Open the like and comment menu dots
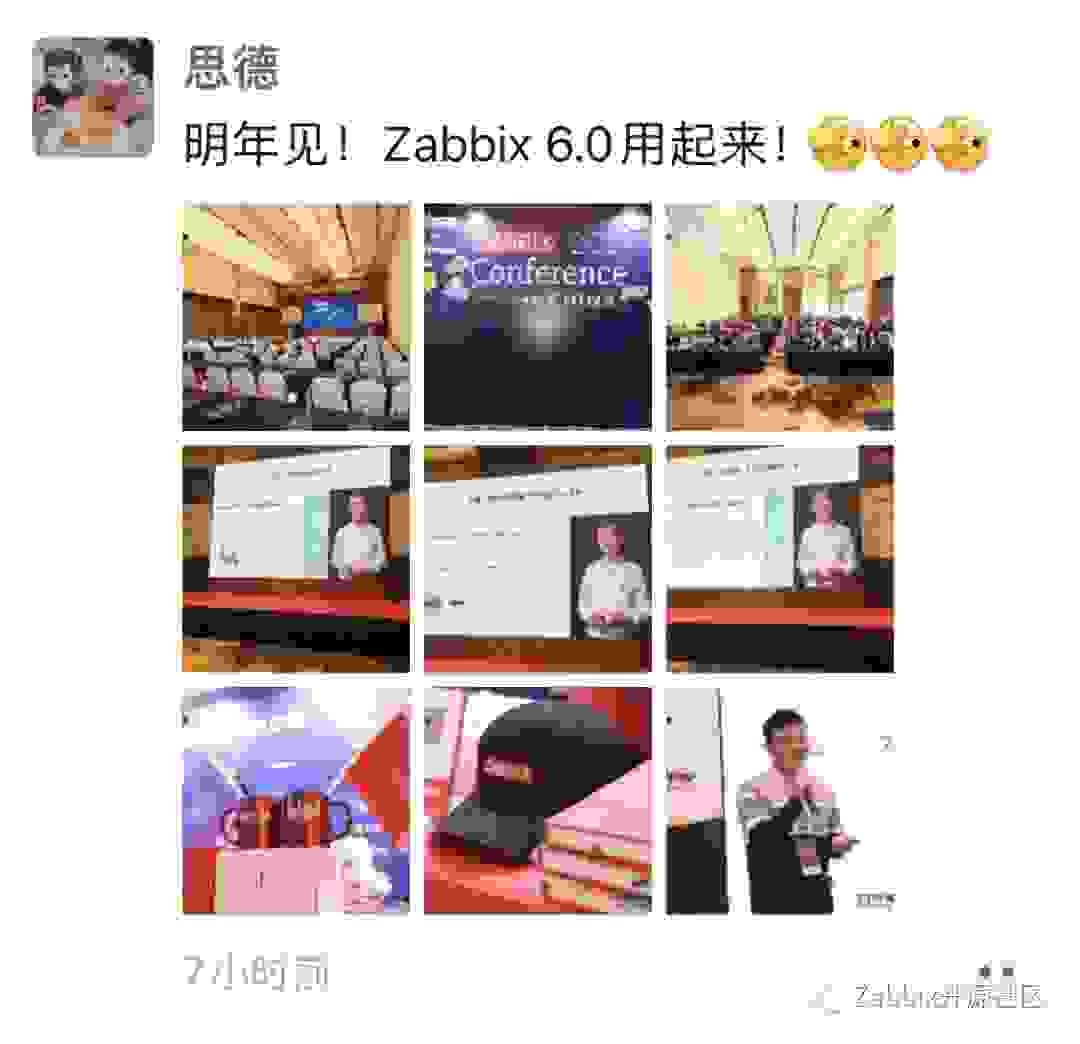1080x1044 pixels. (997, 971)
